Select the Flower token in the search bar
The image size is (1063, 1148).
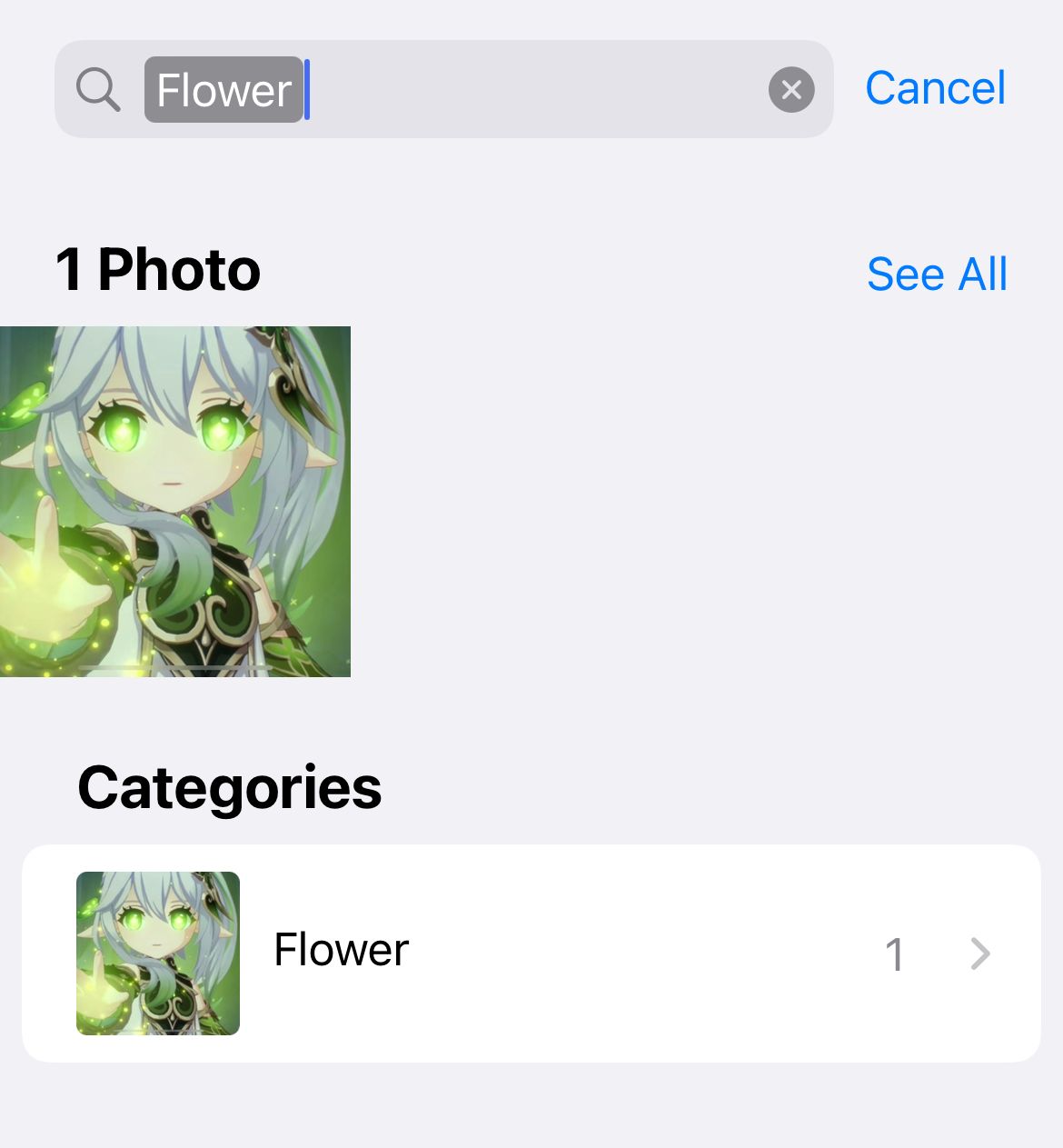pos(223,89)
